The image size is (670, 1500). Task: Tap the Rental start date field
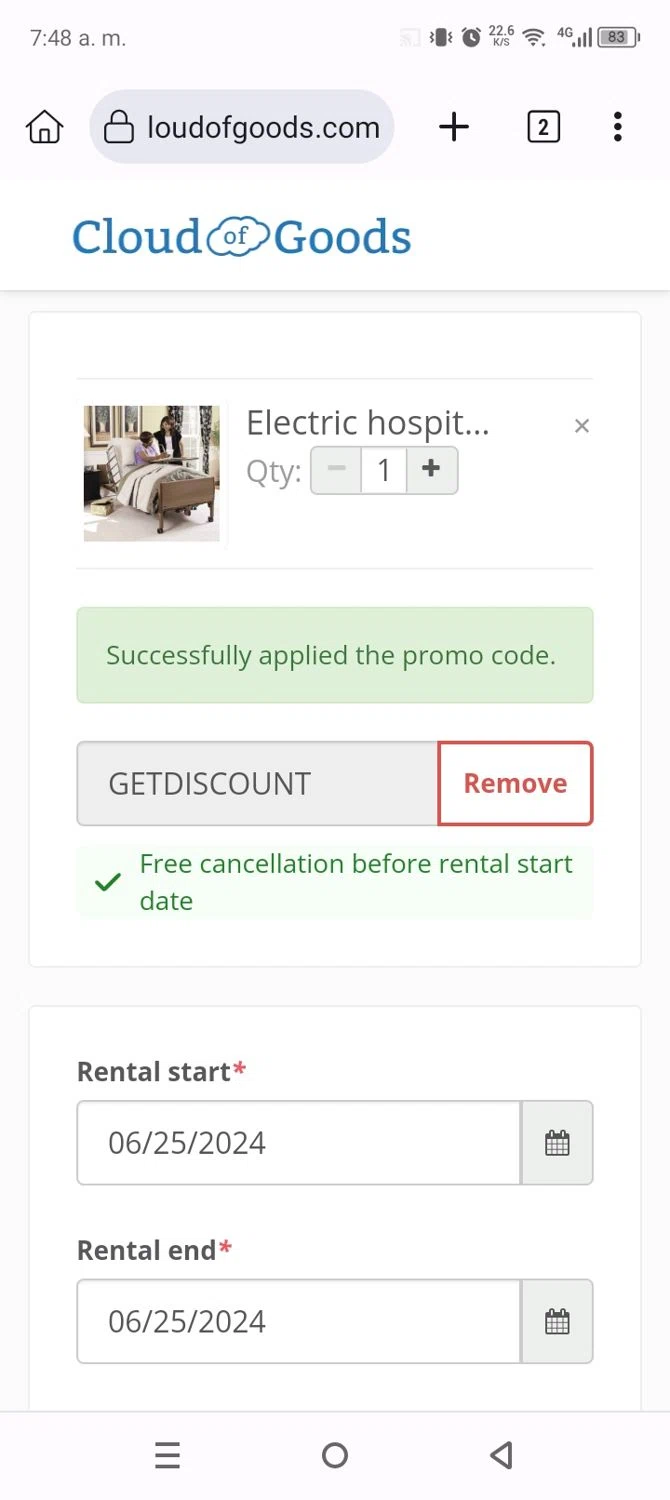tap(298, 1143)
